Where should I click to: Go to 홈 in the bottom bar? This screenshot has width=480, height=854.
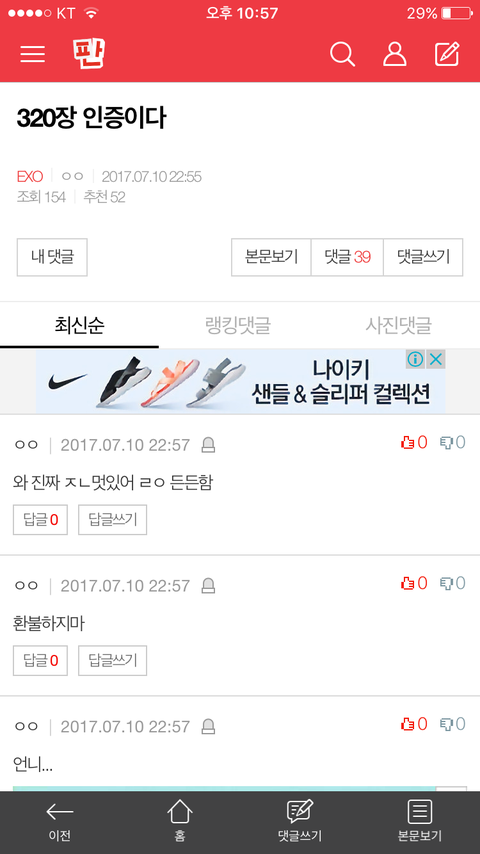coord(180,822)
